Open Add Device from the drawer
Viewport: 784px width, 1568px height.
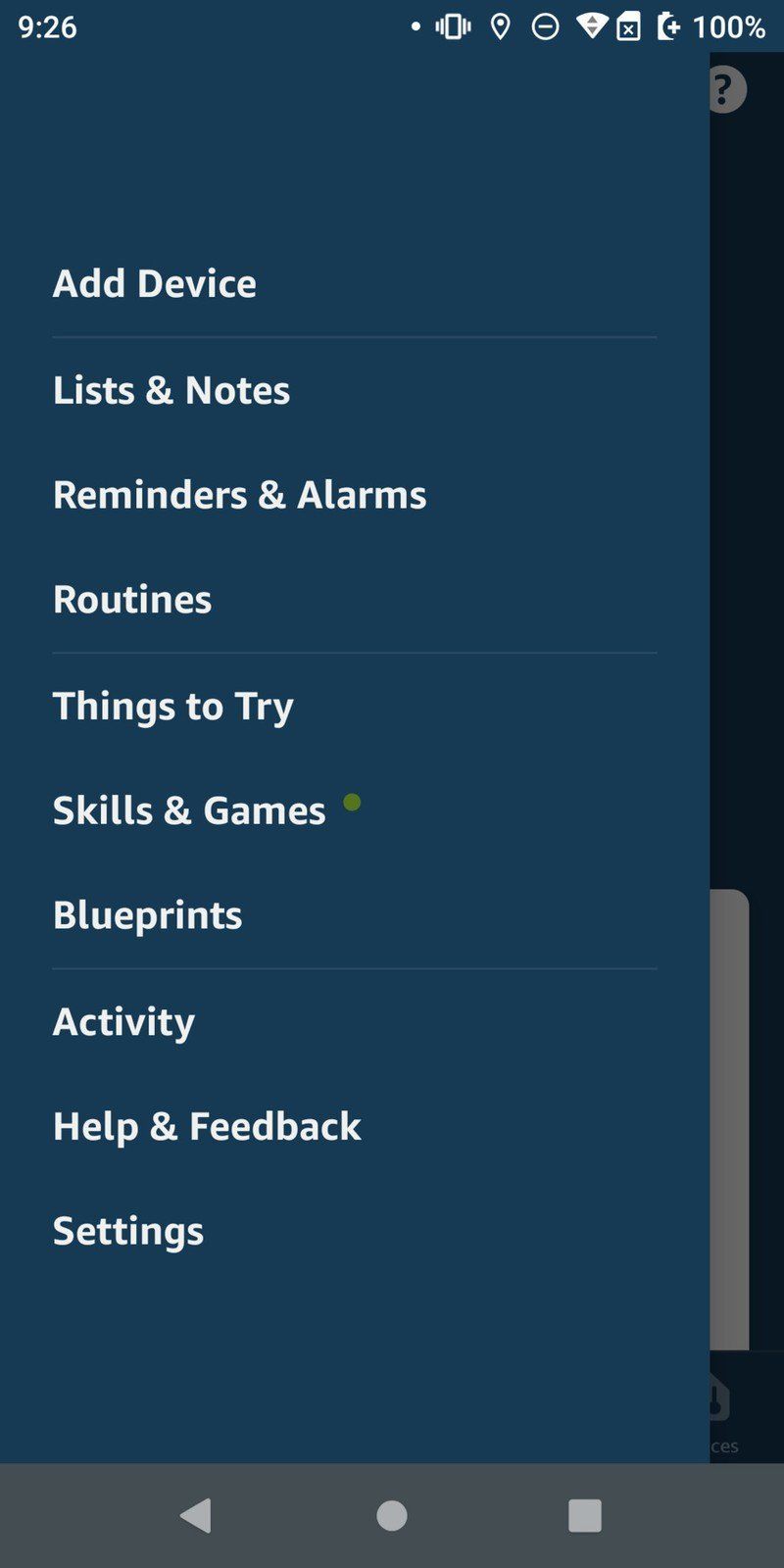(155, 283)
